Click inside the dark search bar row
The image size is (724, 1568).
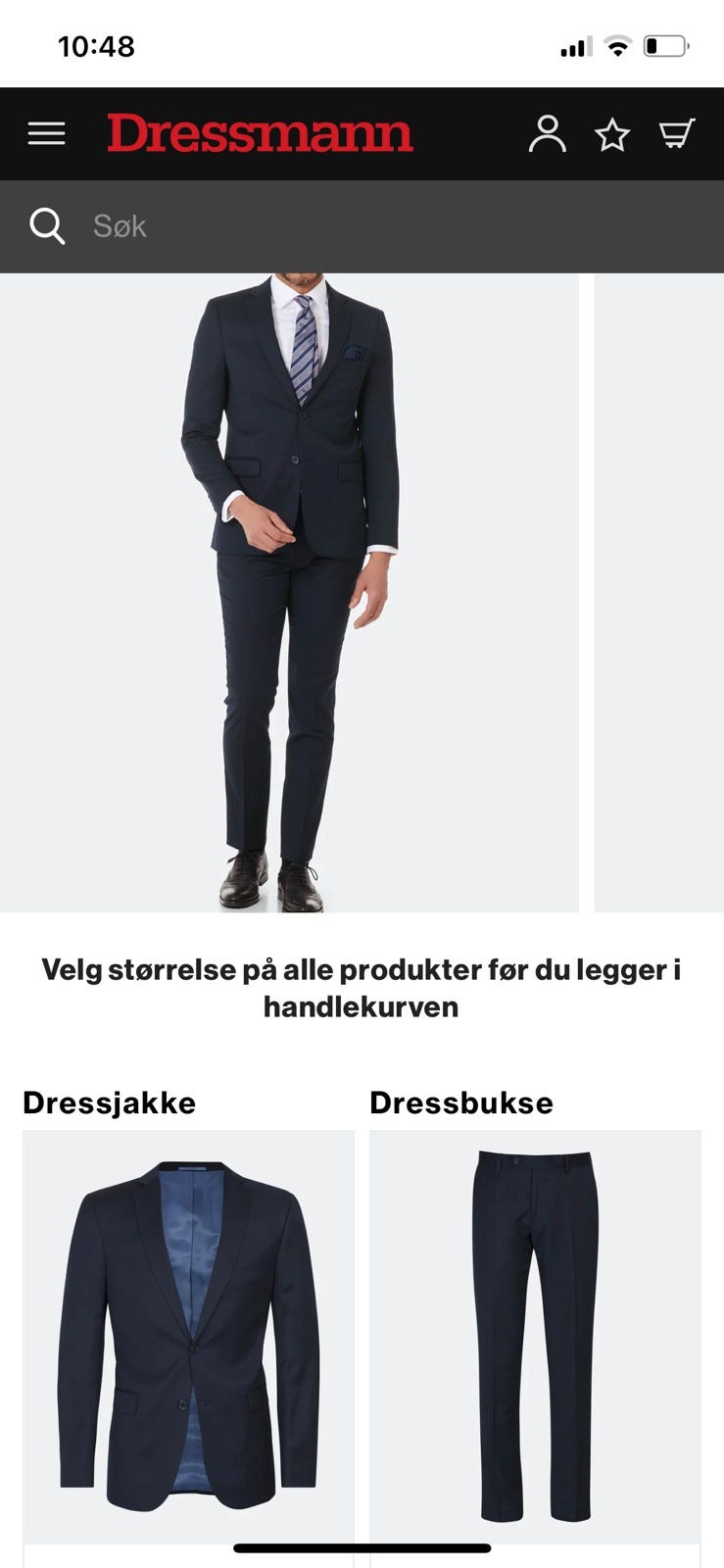pyautogui.click(x=362, y=226)
